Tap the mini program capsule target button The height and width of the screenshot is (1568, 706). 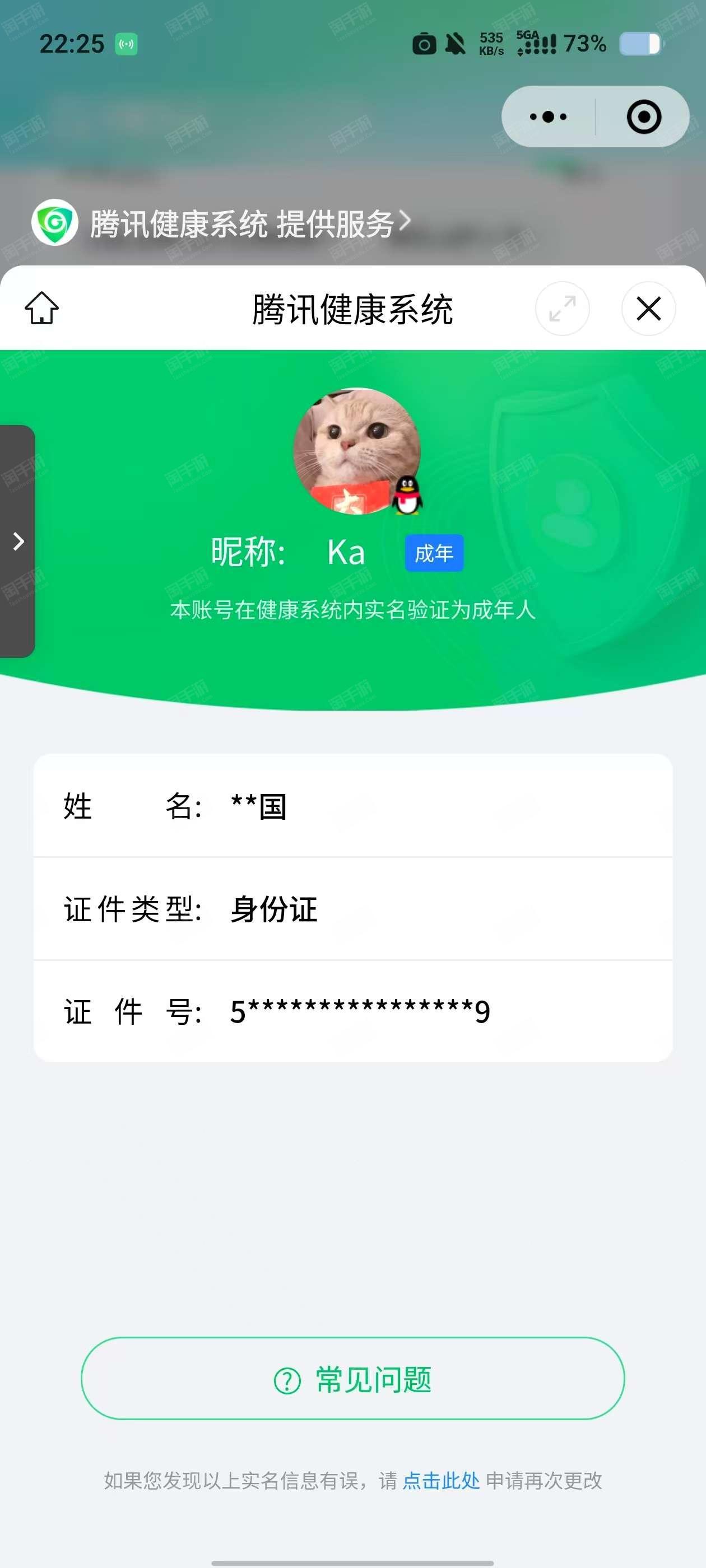643,117
